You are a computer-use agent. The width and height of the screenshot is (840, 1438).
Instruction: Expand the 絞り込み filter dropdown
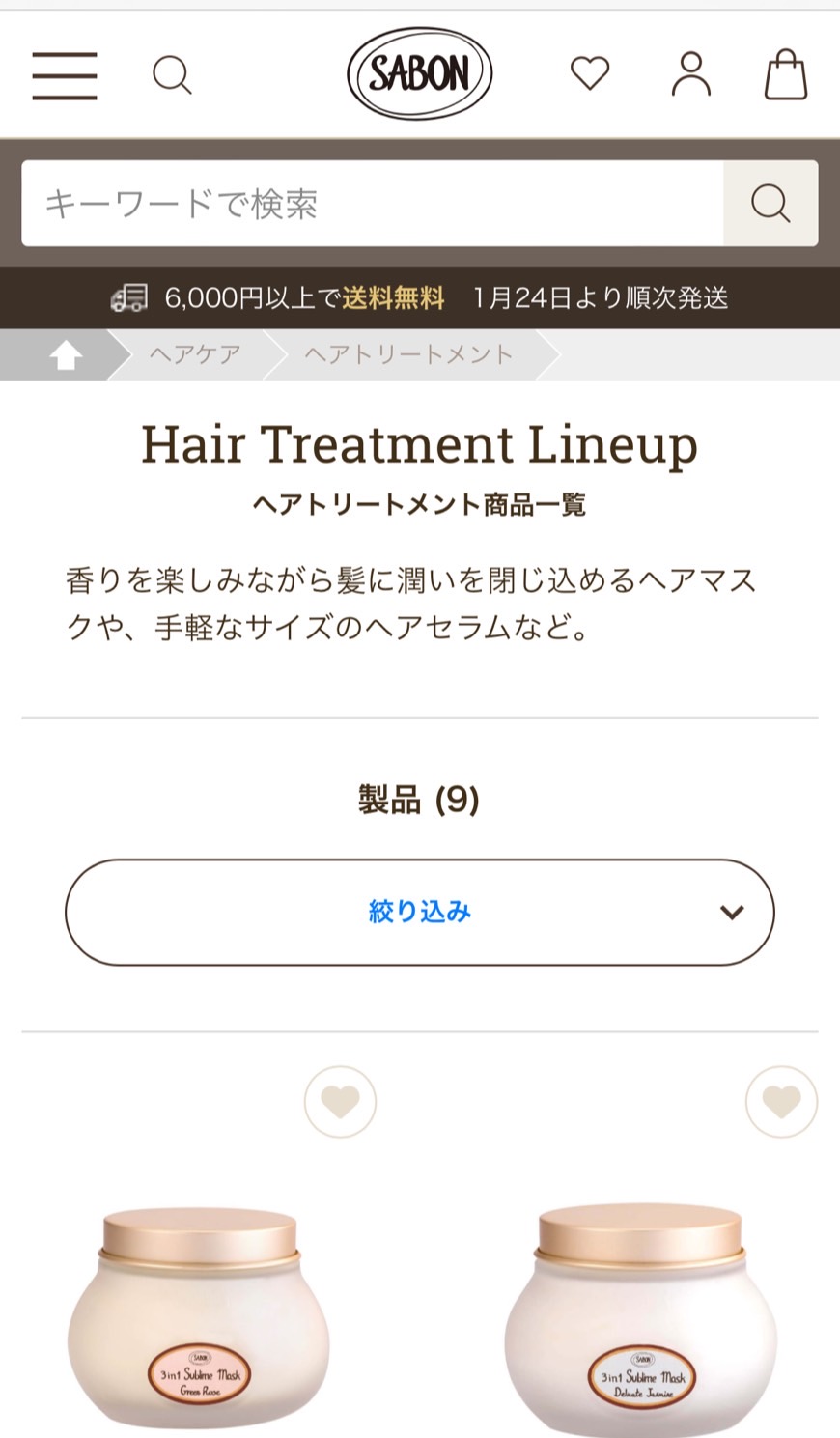pyautogui.click(x=419, y=912)
